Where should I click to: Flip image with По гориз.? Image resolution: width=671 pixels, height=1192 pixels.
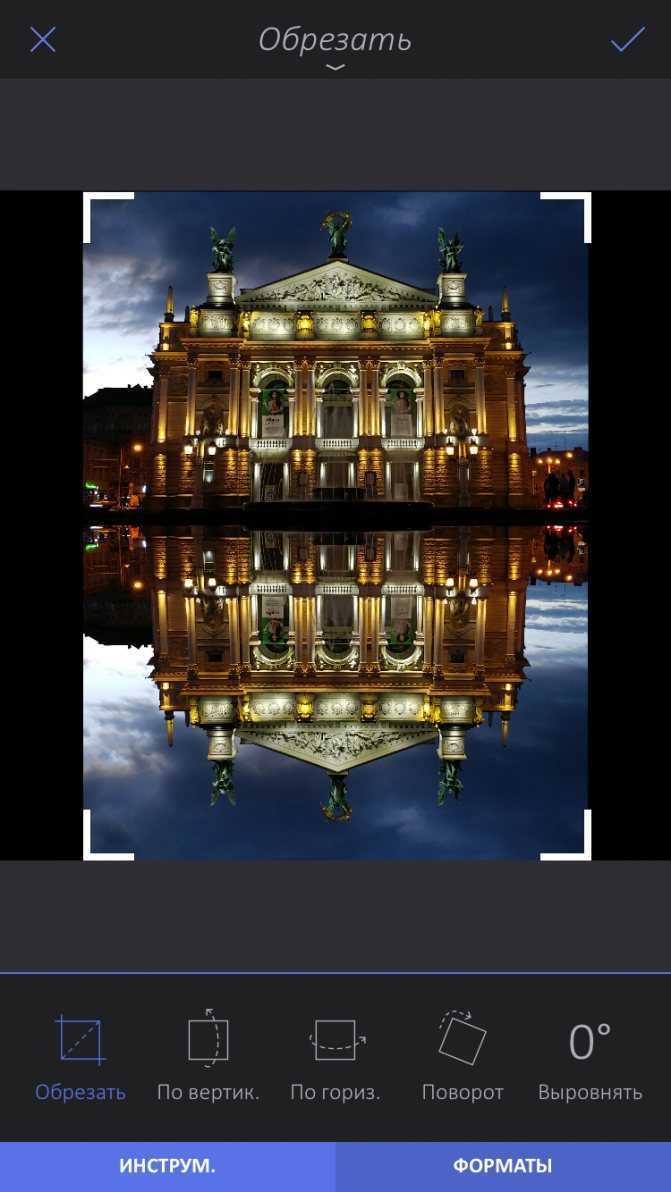[335, 1058]
